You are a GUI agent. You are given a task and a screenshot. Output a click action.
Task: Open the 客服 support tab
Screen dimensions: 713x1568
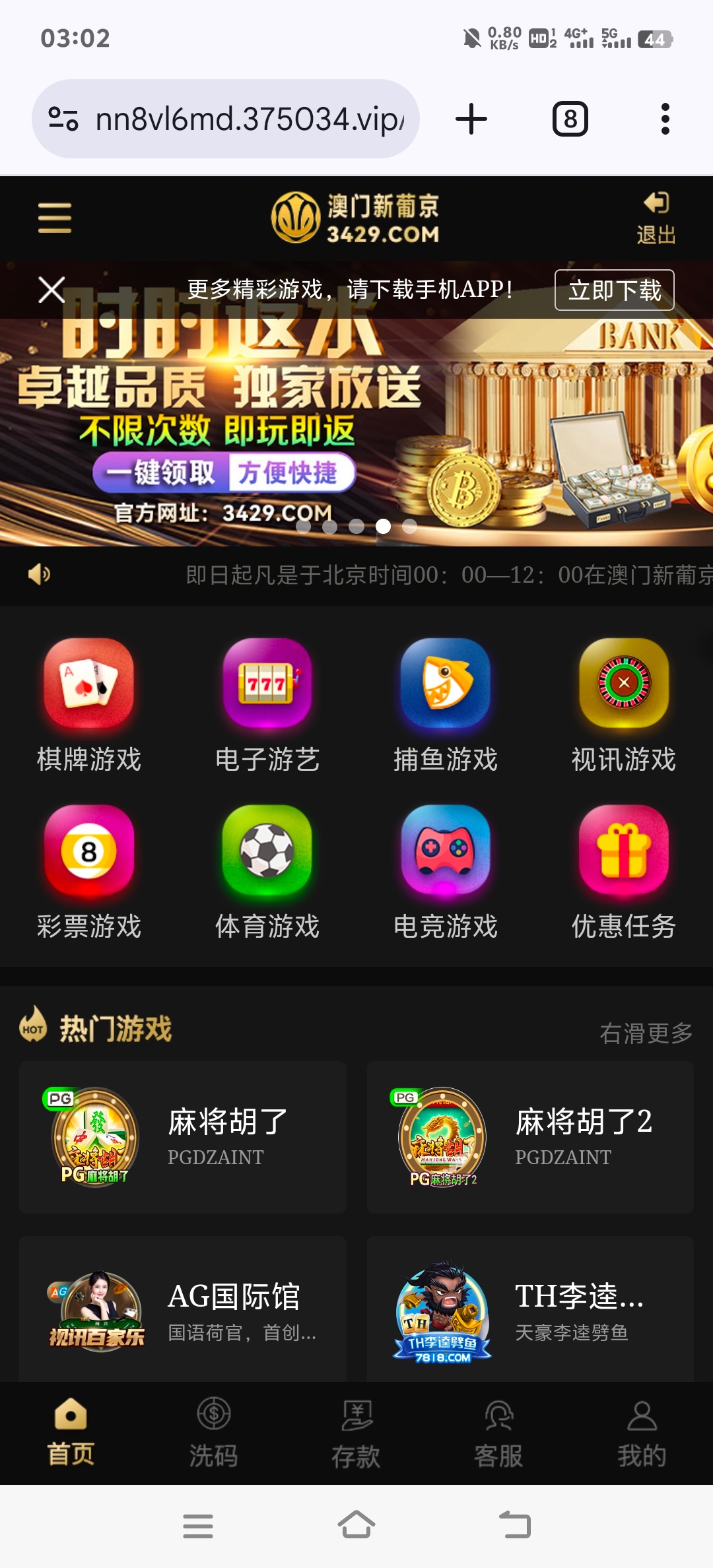tap(498, 1433)
